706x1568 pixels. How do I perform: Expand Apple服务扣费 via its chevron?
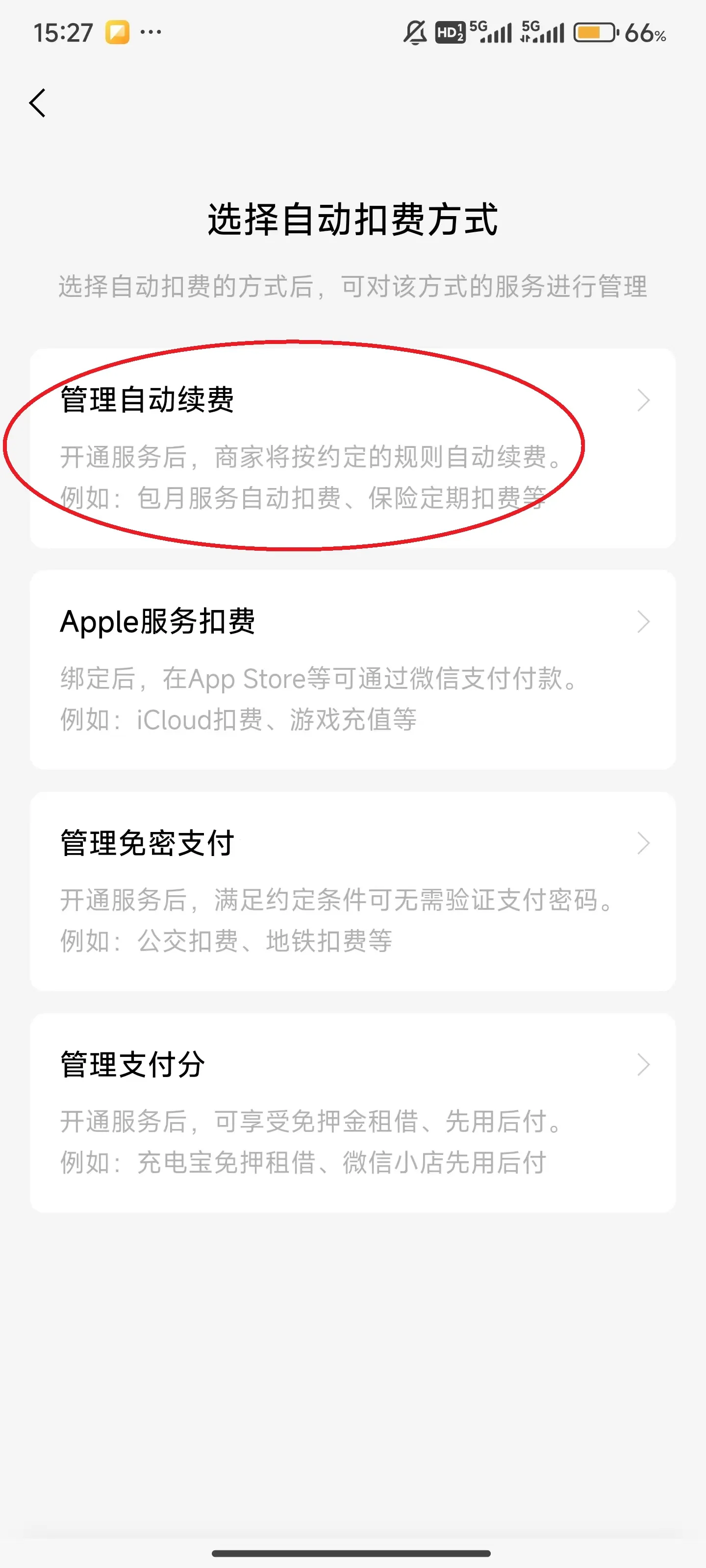(644, 622)
